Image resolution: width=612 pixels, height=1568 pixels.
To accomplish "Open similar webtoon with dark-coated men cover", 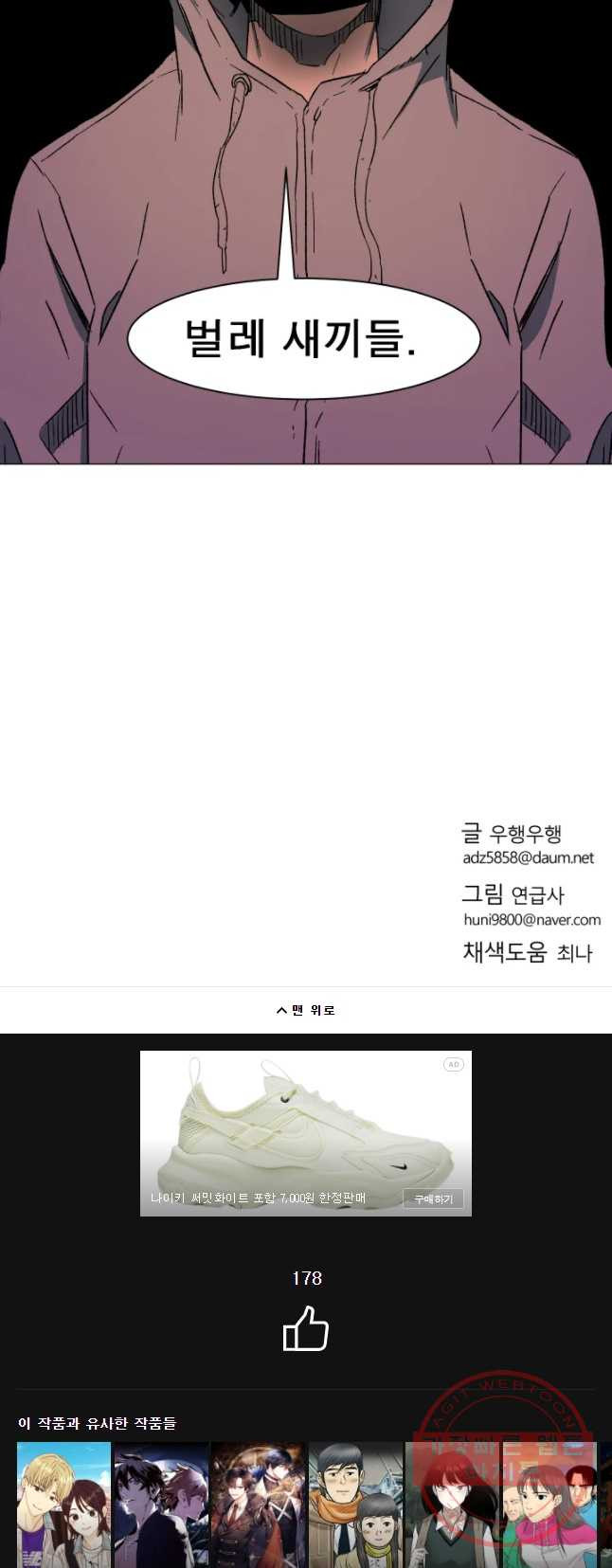I will [x=259, y=1505].
